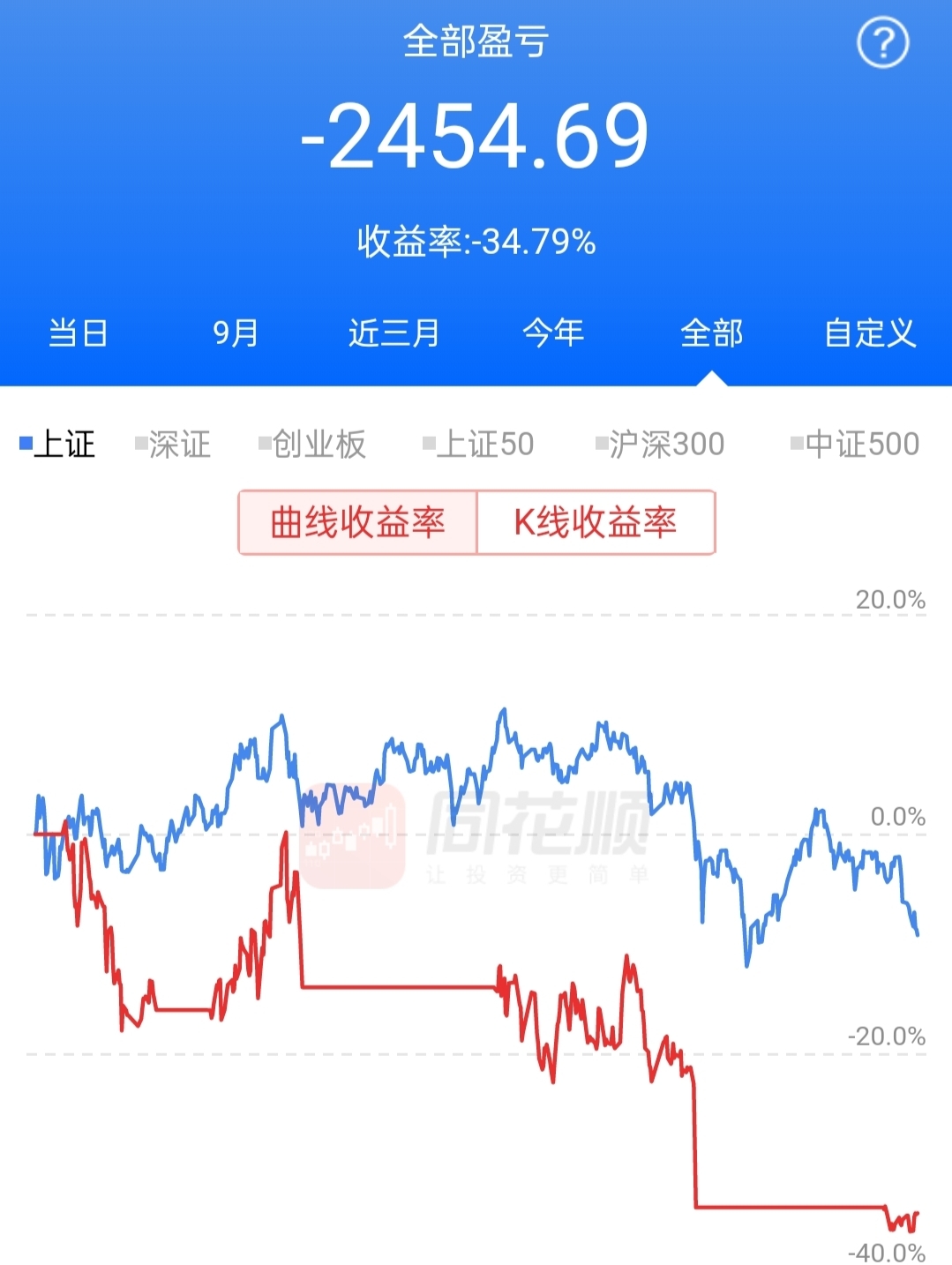Switch to the 近三月 period
This screenshot has width=952, height=1265.
click(x=395, y=334)
